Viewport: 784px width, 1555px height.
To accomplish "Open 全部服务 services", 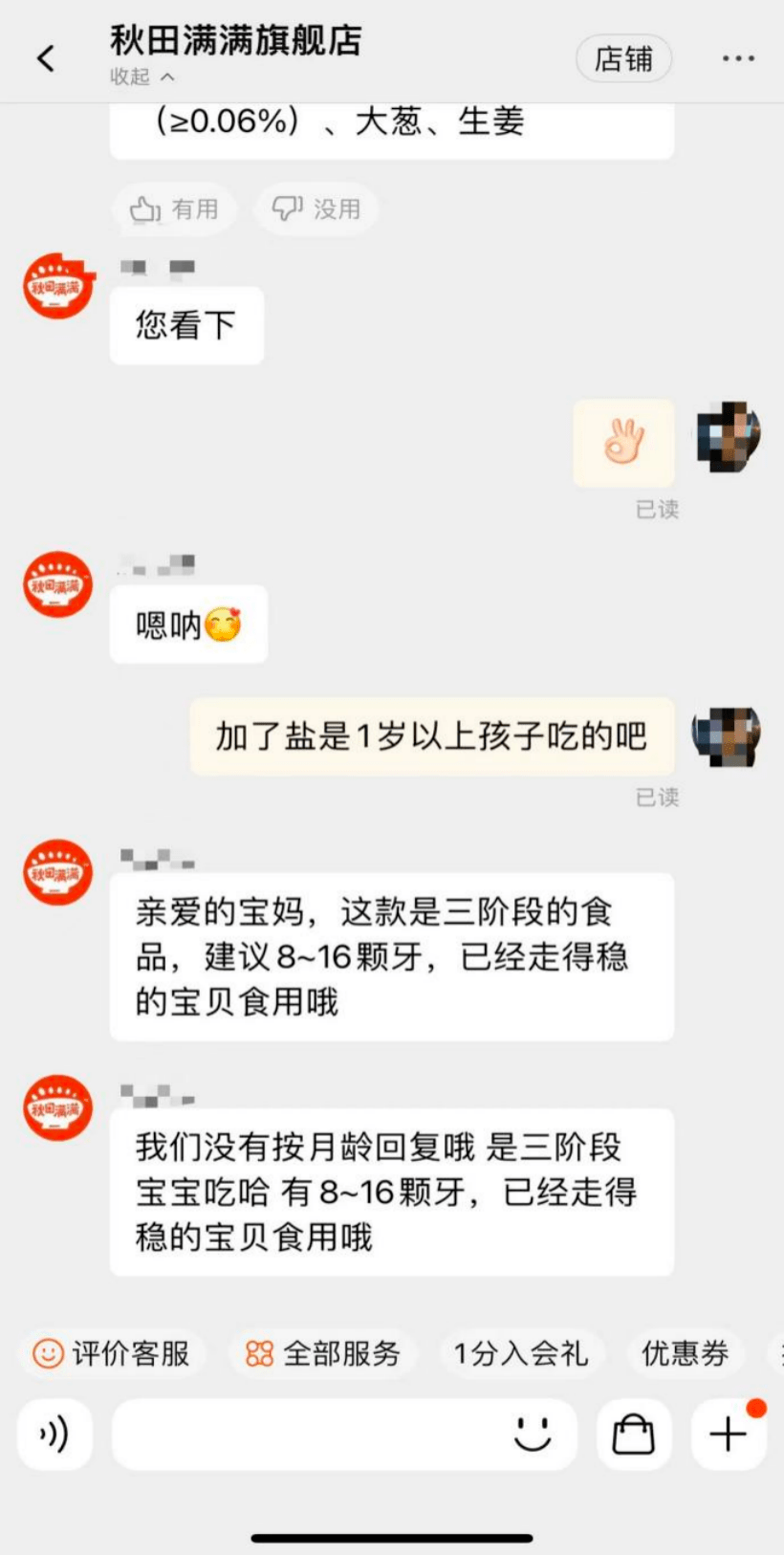I will [323, 1353].
